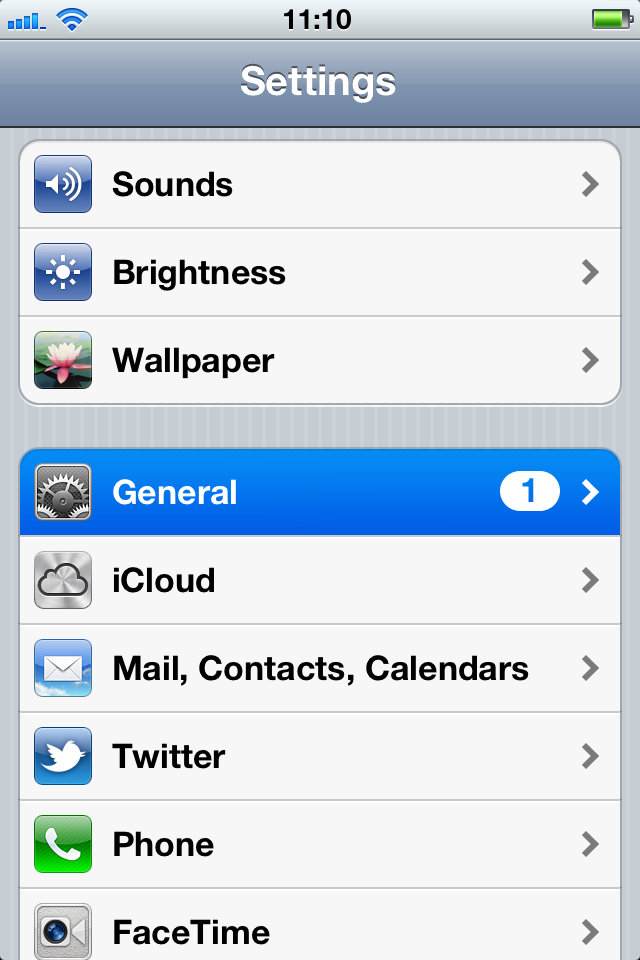Go to Brightness settings
Image resolution: width=640 pixels, height=960 pixels.
[x=320, y=273]
